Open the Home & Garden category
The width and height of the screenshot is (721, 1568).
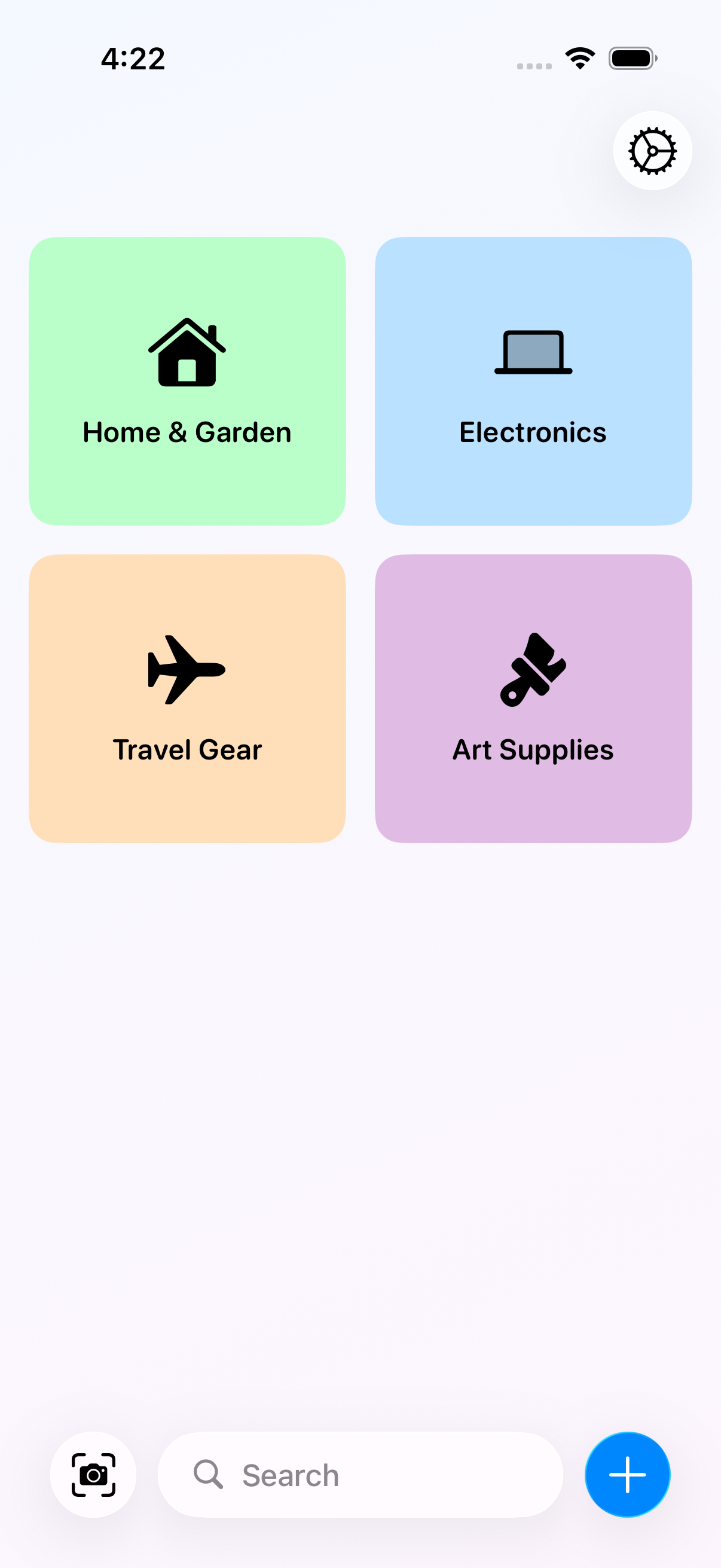coord(187,381)
